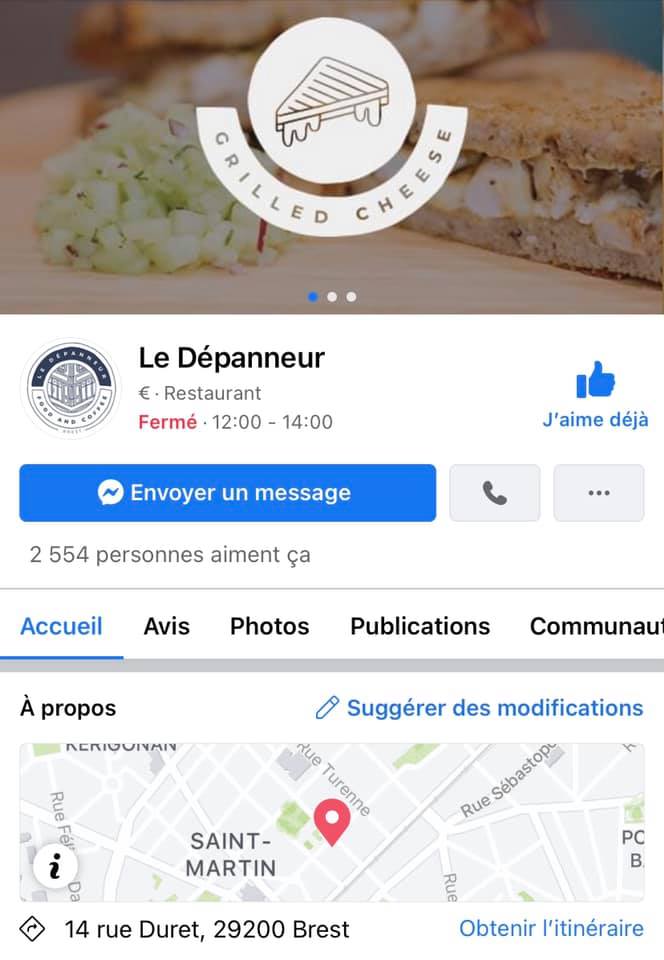Tap Obtenir l'itinéraire link
Viewport: 664px width, 960px height.
[x=551, y=928]
